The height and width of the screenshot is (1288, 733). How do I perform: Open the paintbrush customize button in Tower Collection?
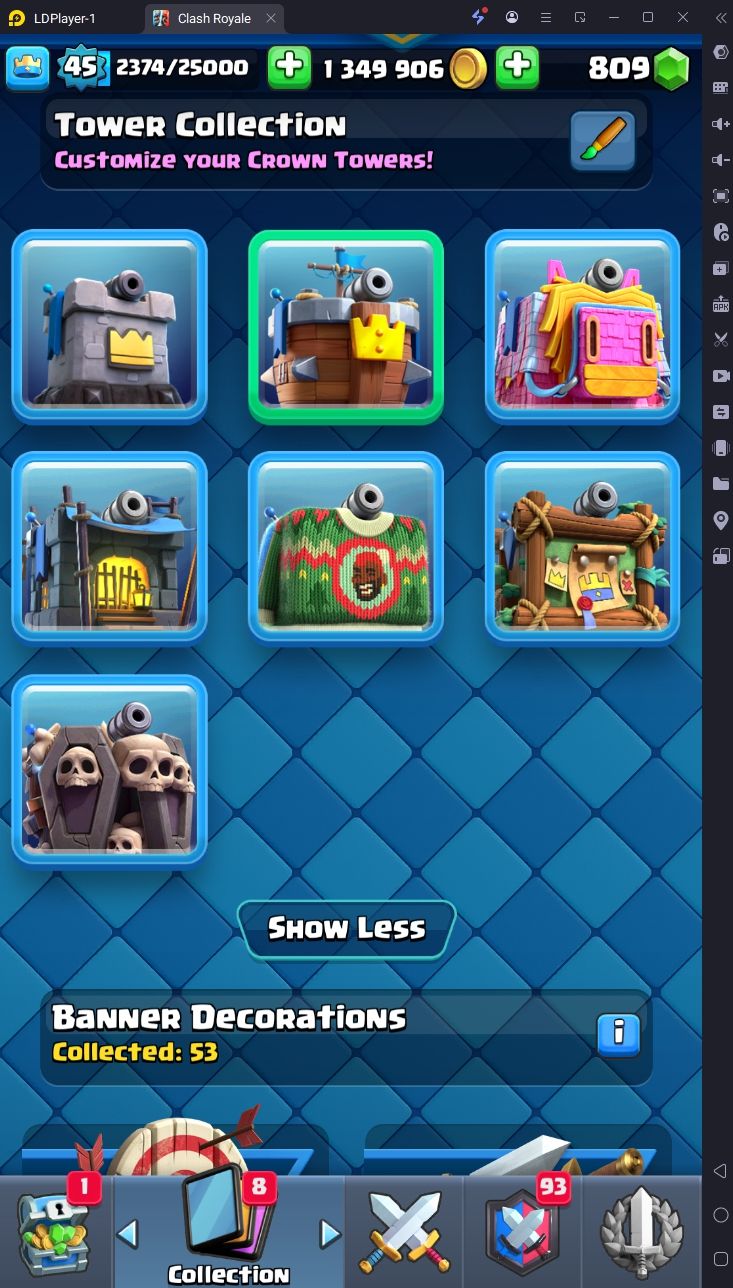(602, 141)
